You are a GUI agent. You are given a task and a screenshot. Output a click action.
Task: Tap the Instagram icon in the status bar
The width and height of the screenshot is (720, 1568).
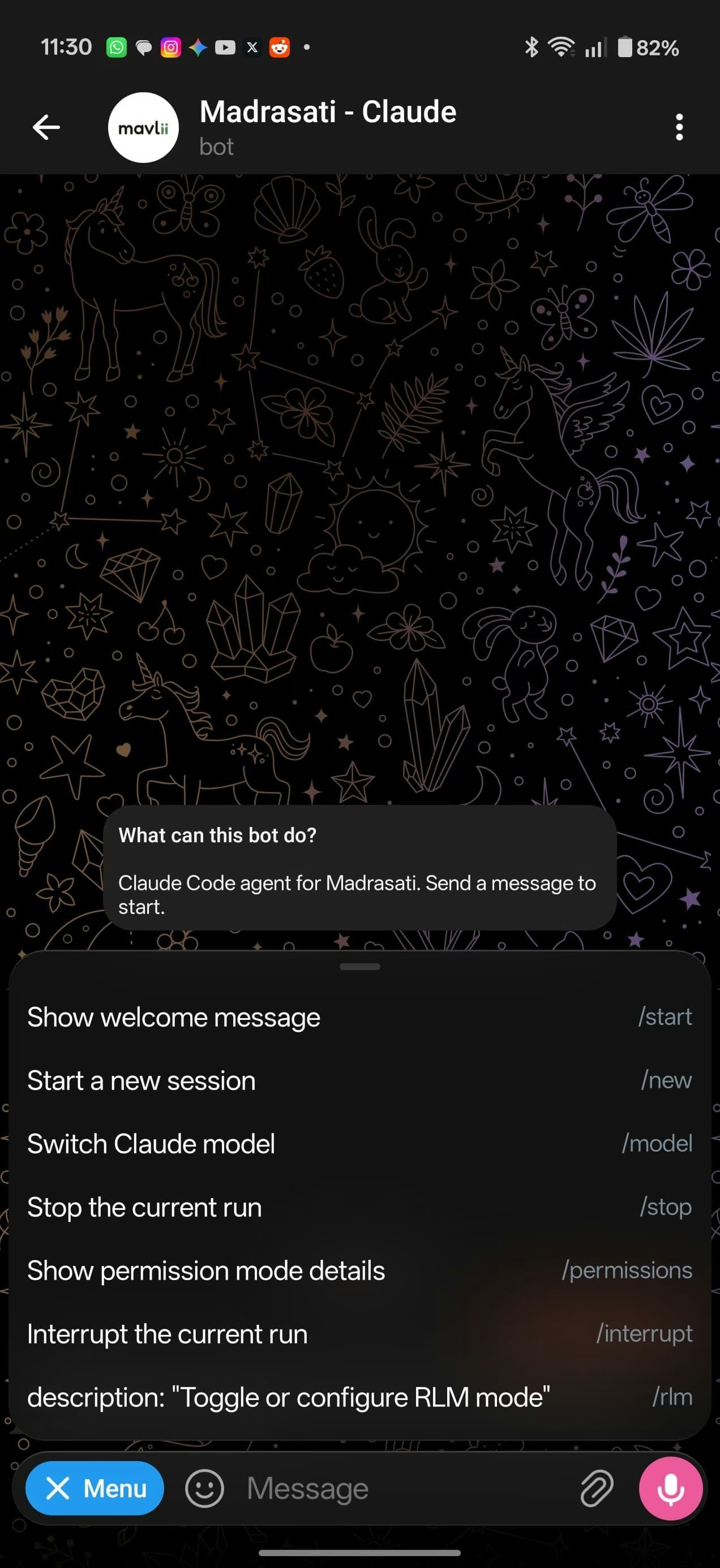click(x=170, y=46)
